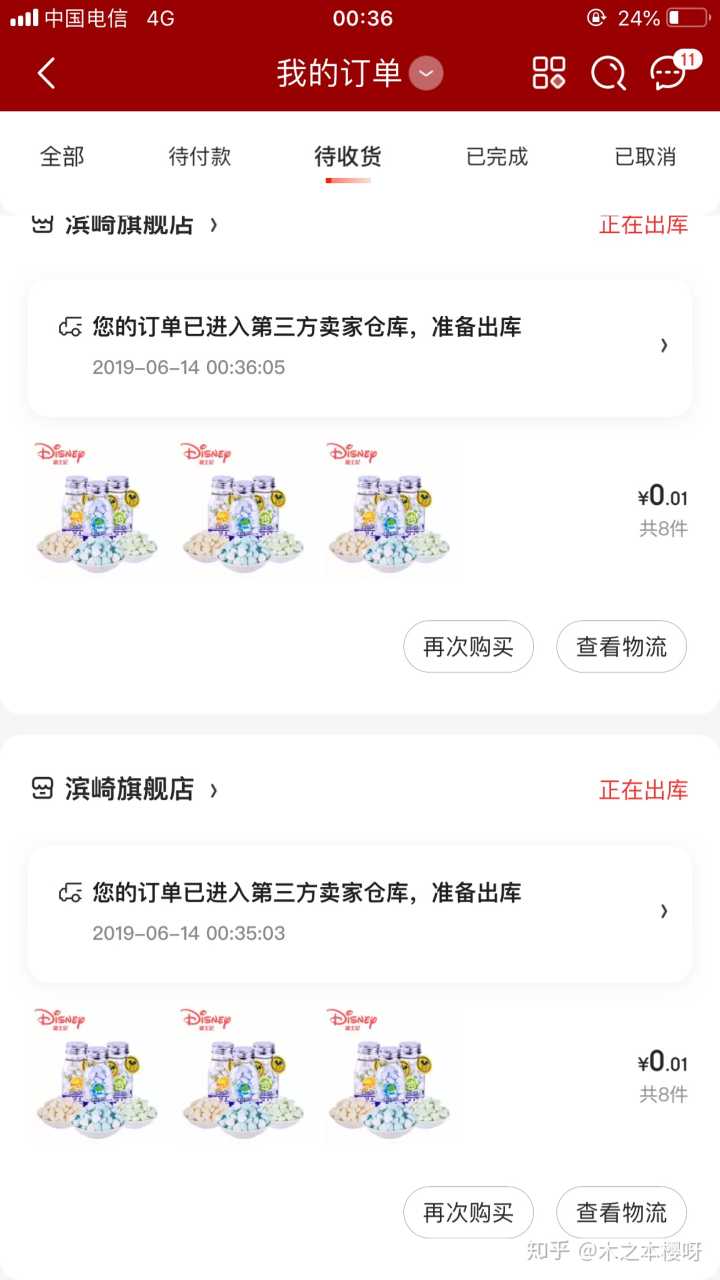Open messages with the 11 badge
This screenshot has width=720, height=1280.
coord(669,73)
